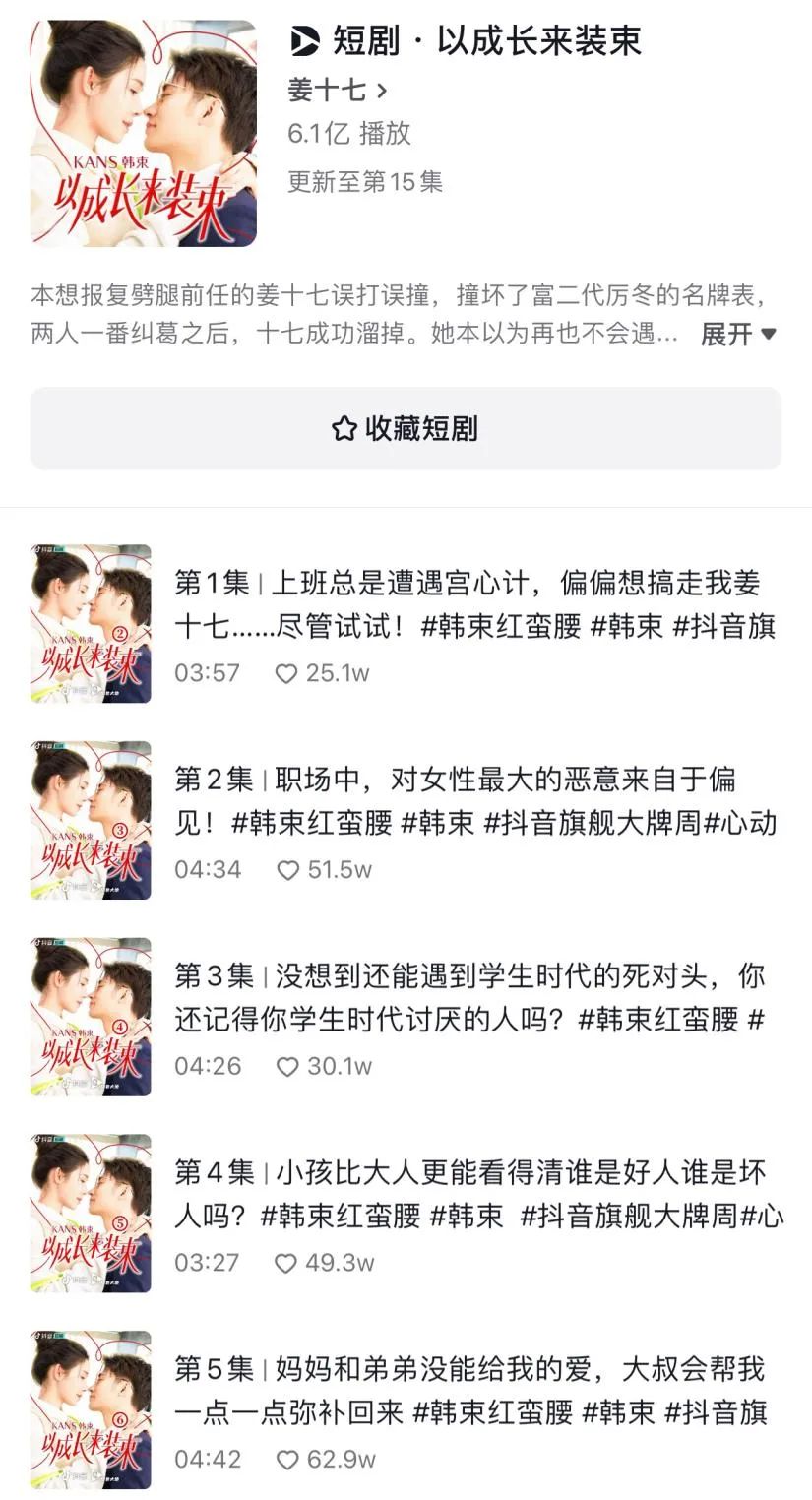Image resolution: width=812 pixels, height=1500 pixels.
Task: Expand the drama description with 展开
Action: [737, 334]
